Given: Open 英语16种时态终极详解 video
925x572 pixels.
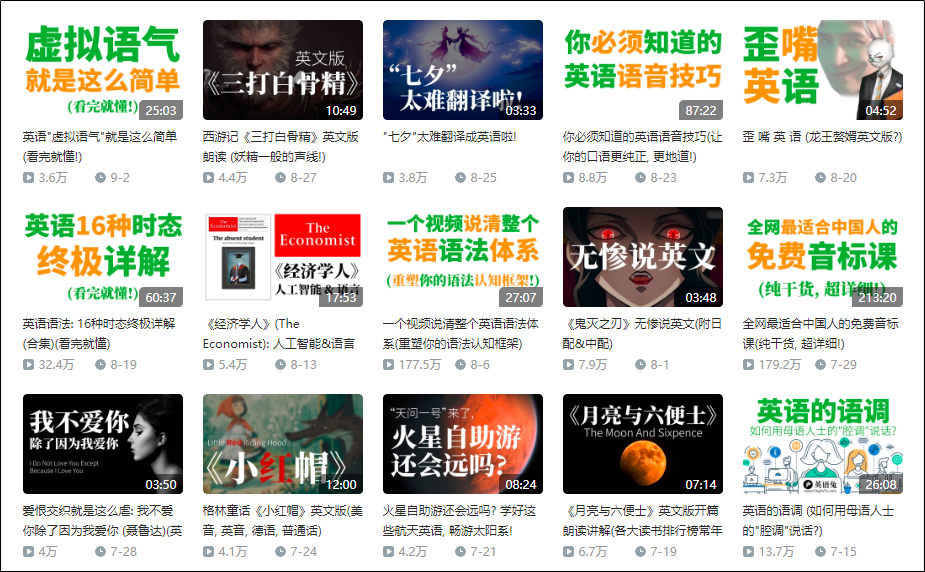Looking at the screenshot, I should point(103,257).
